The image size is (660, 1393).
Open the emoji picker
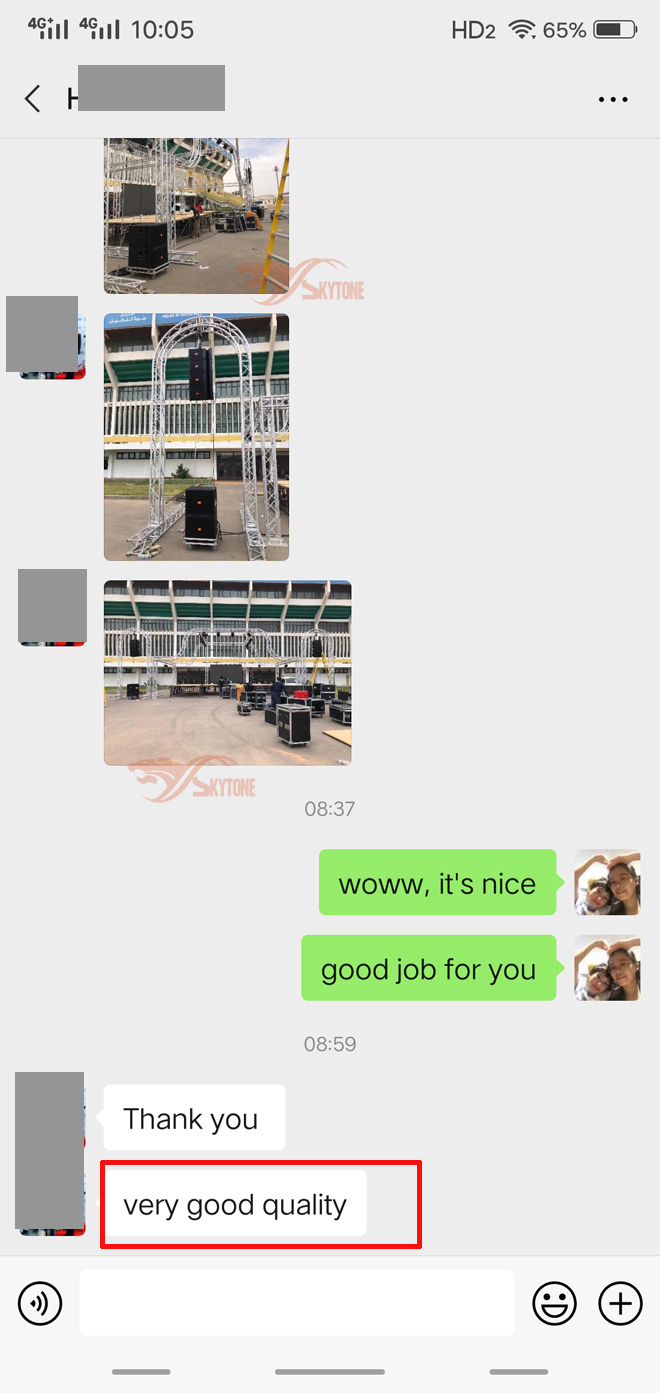tap(554, 1303)
